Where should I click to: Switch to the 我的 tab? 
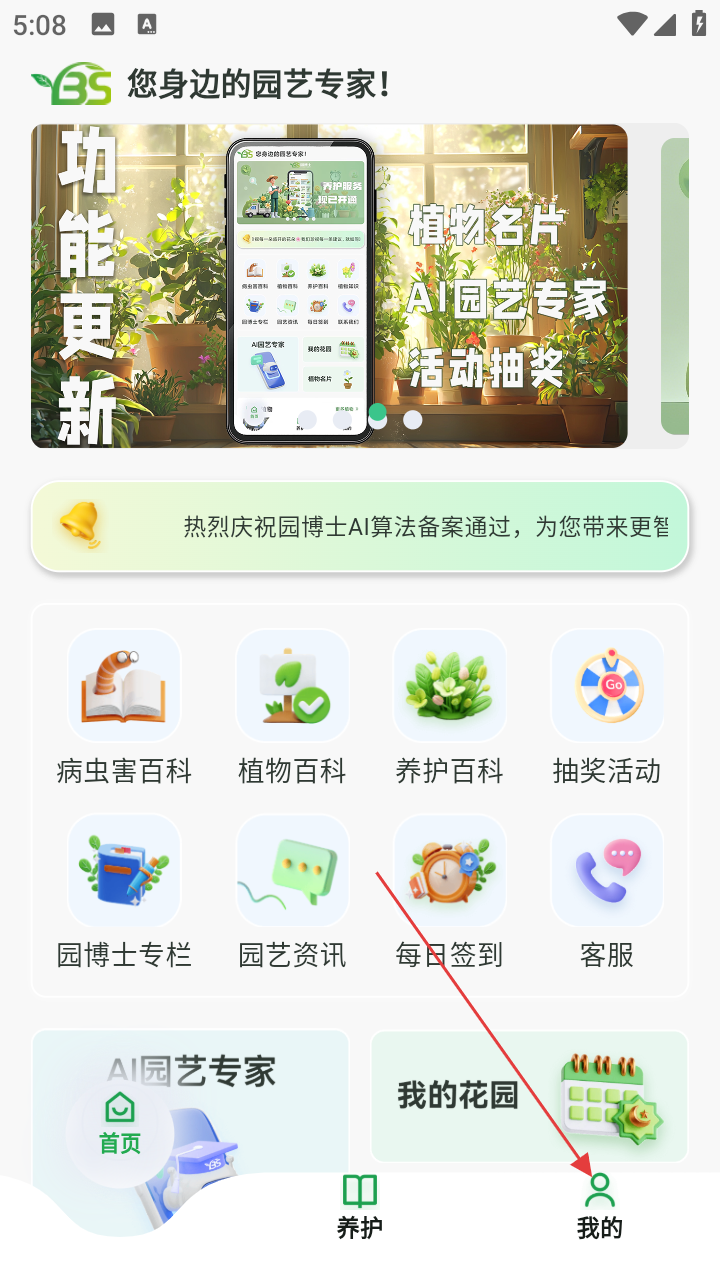pos(599,1207)
